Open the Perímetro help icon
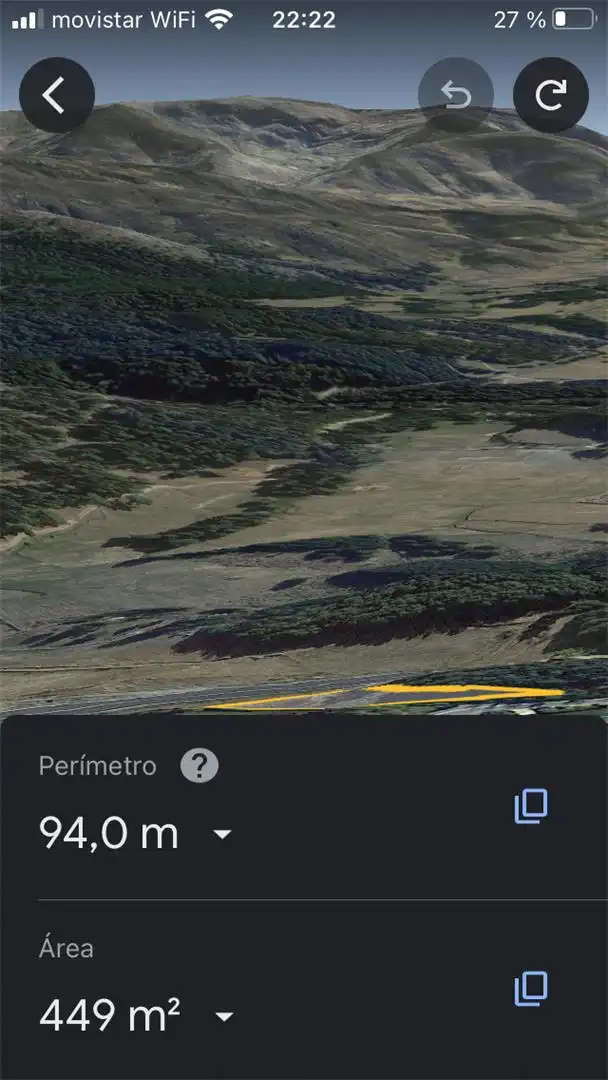Image resolution: width=608 pixels, height=1080 pixels. click(200, 766)
